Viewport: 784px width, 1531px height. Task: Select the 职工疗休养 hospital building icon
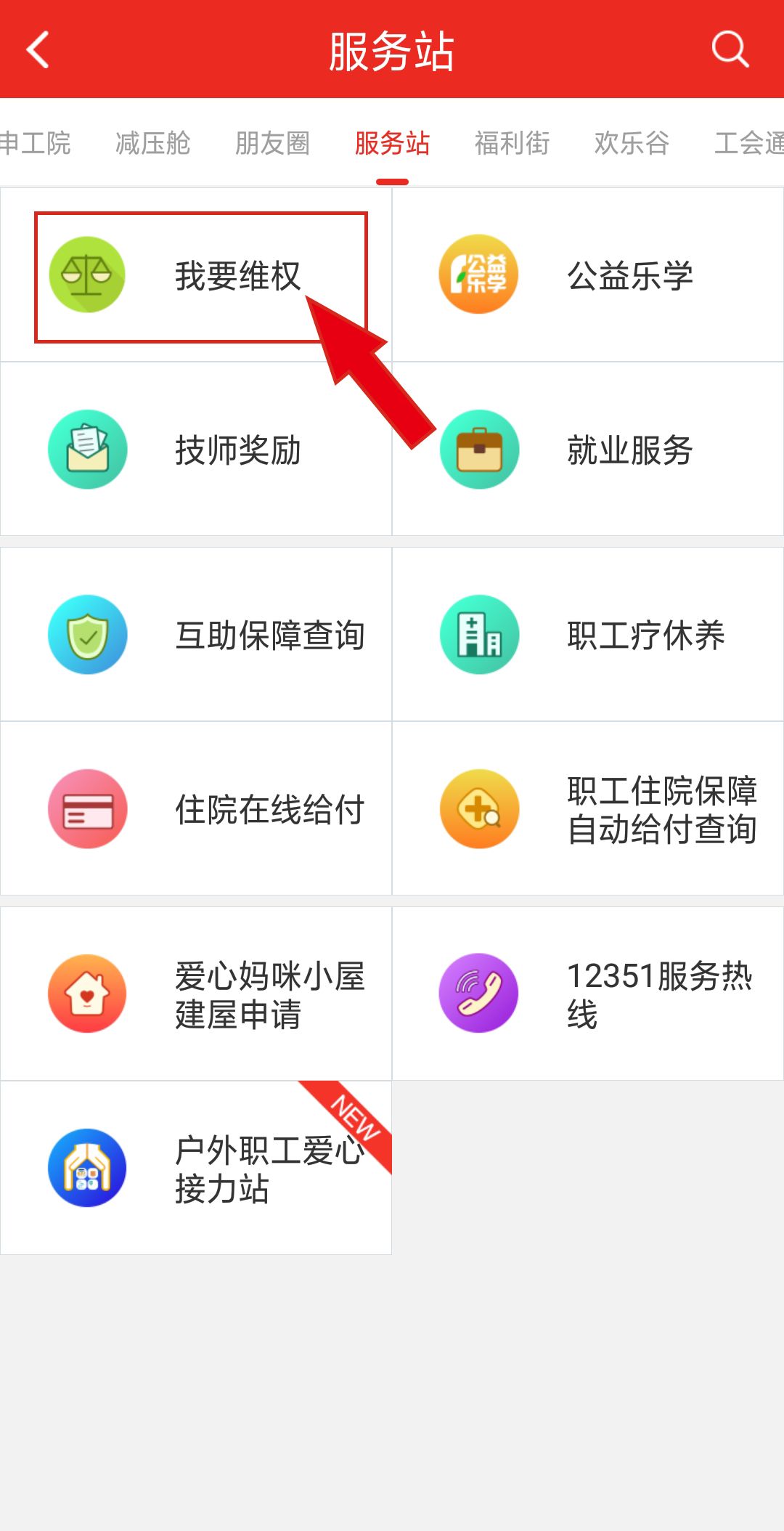[479, 633]
